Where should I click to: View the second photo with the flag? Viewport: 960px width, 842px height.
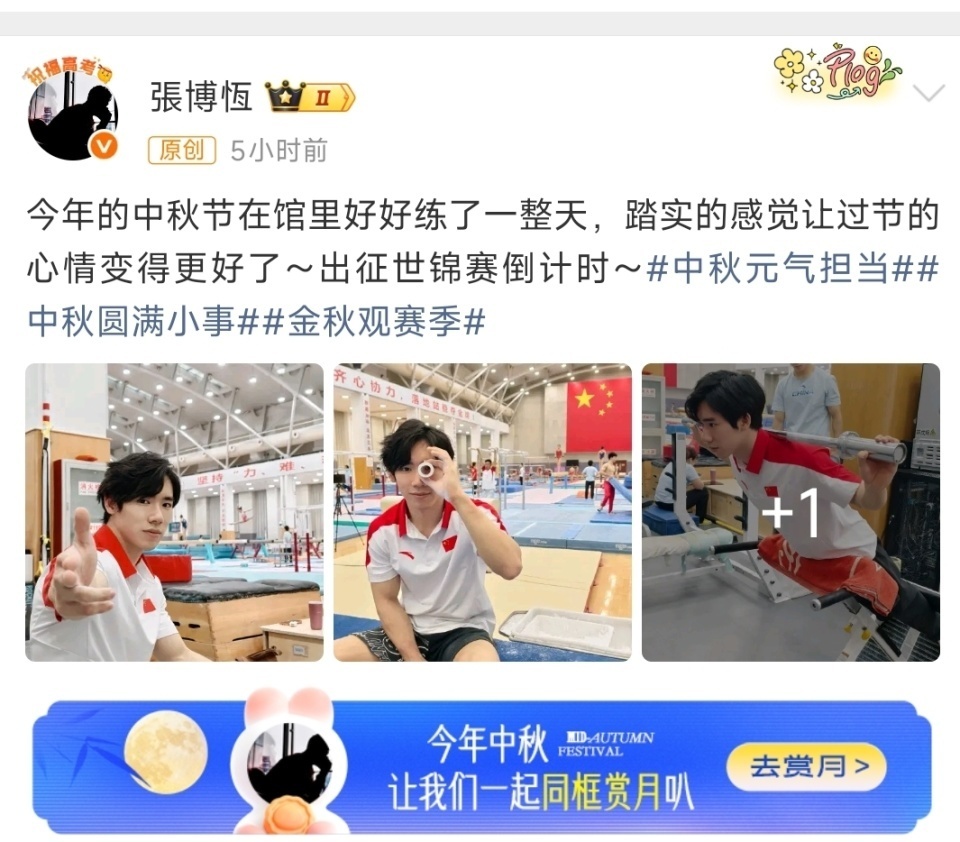(x=482, y=512)
